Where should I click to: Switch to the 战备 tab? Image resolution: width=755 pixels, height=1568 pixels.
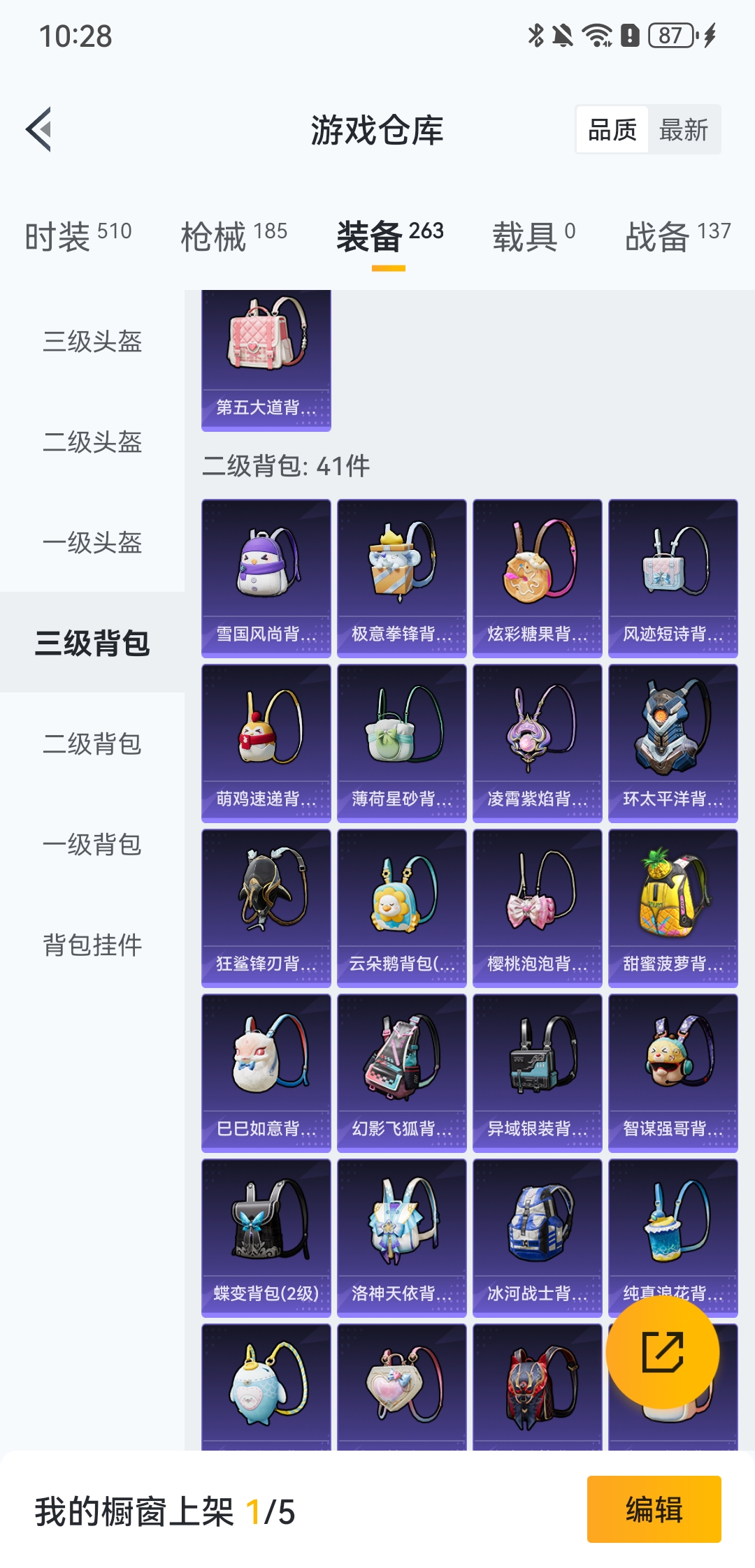point(677,236)
